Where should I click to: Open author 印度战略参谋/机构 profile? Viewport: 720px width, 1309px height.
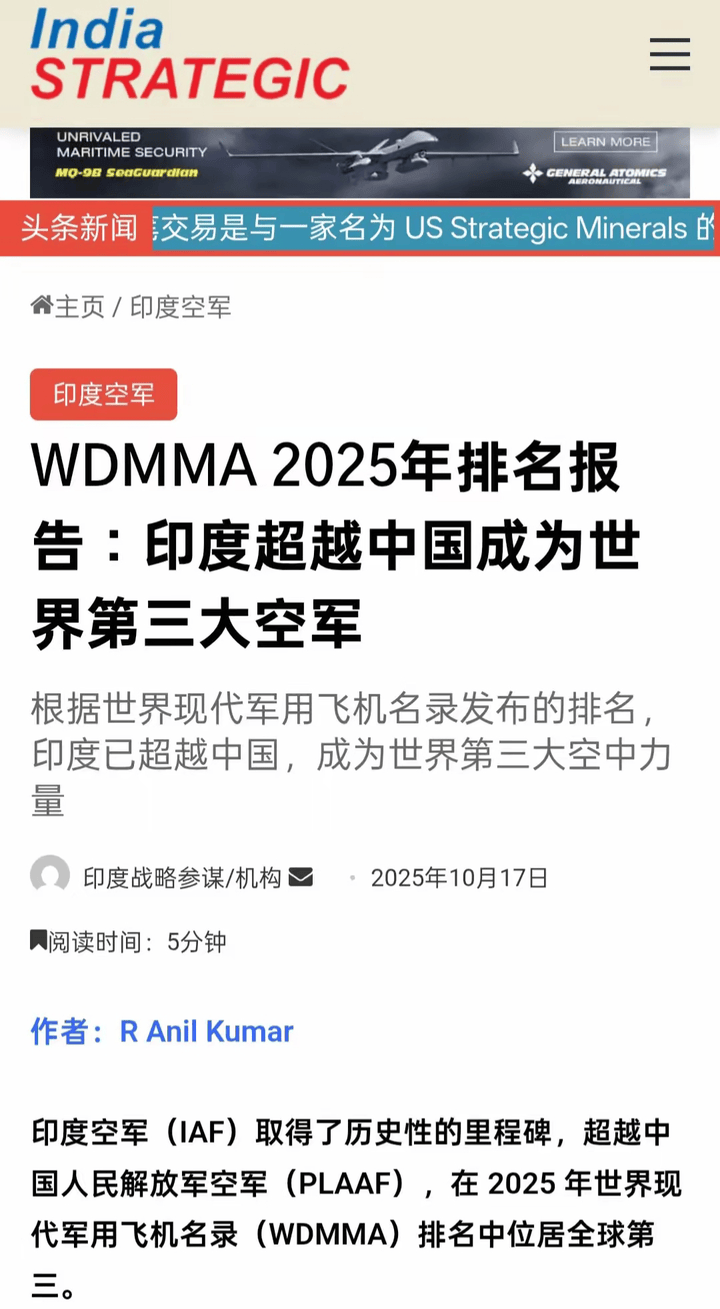181,878
